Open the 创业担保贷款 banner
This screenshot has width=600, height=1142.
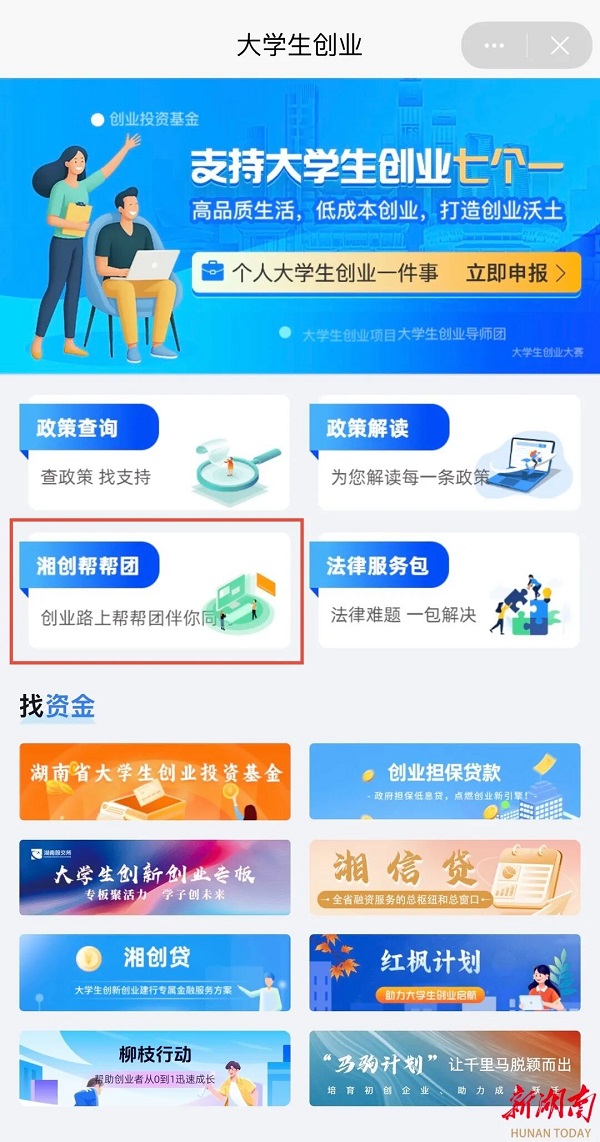(x=444, y=782)
